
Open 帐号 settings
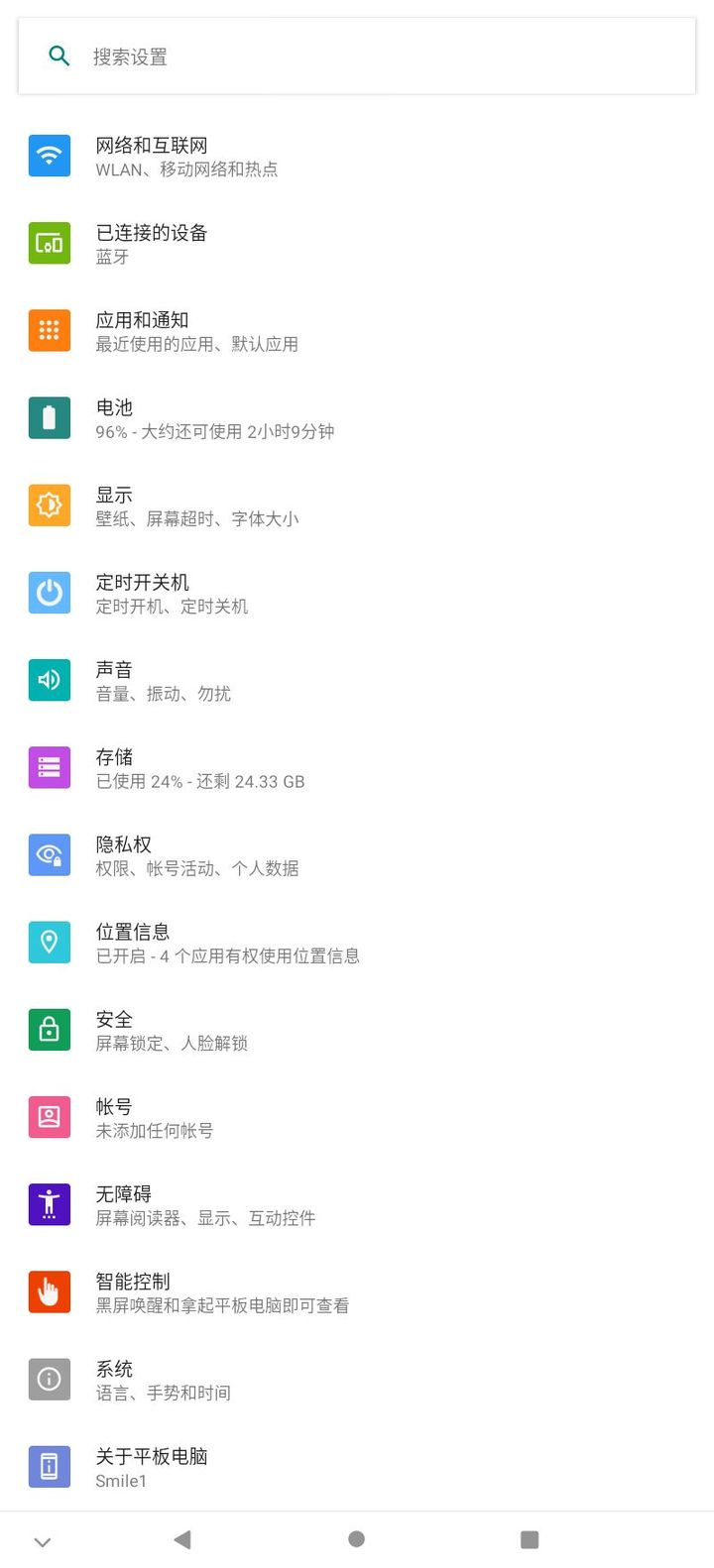tap(357, 1117)
